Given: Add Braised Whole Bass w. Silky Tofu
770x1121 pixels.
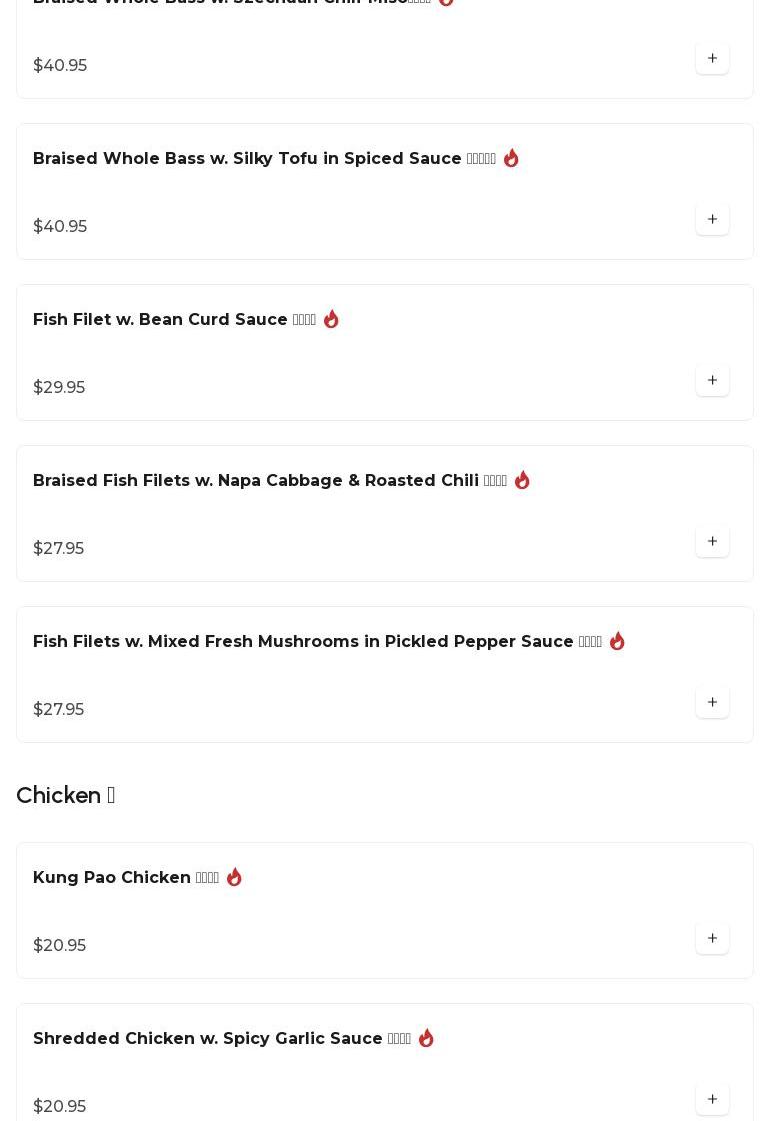Looking at the screenshot, I should (712, 220).
